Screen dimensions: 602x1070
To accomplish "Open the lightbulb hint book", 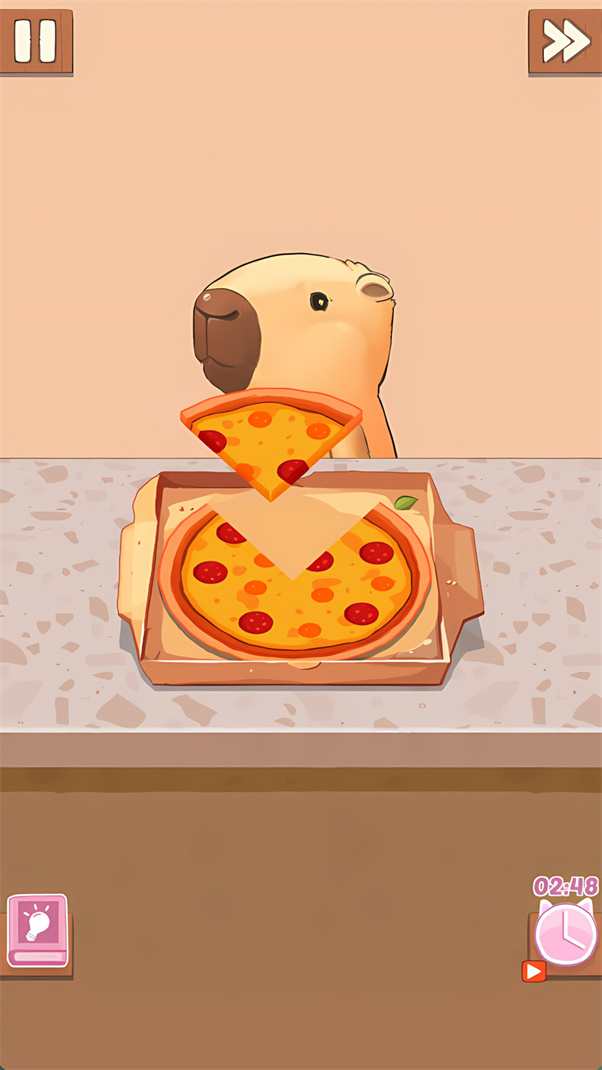I will pos(38,930).
